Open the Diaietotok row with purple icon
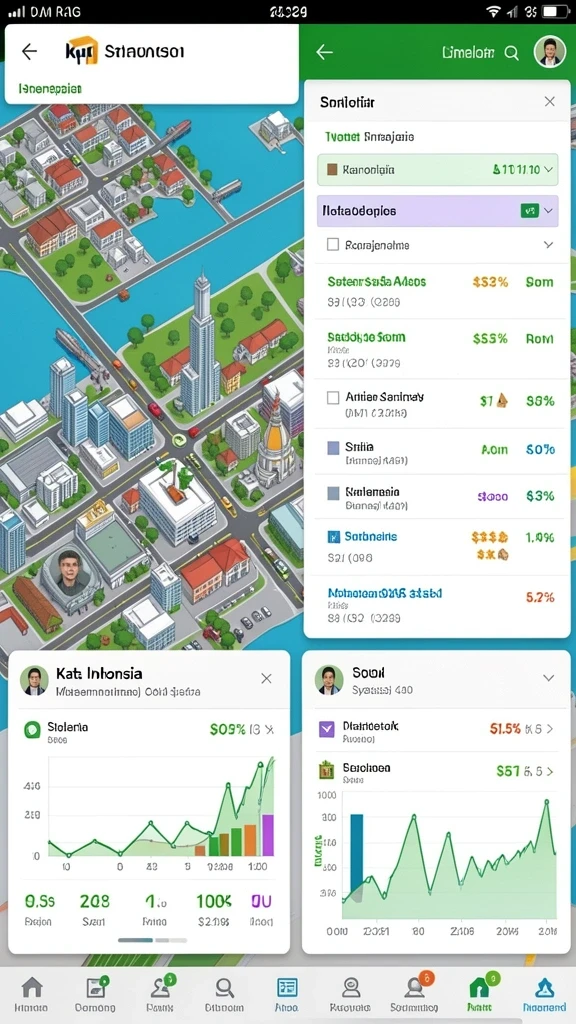This screenshot has height=1024, width=576. pos(436,730)
